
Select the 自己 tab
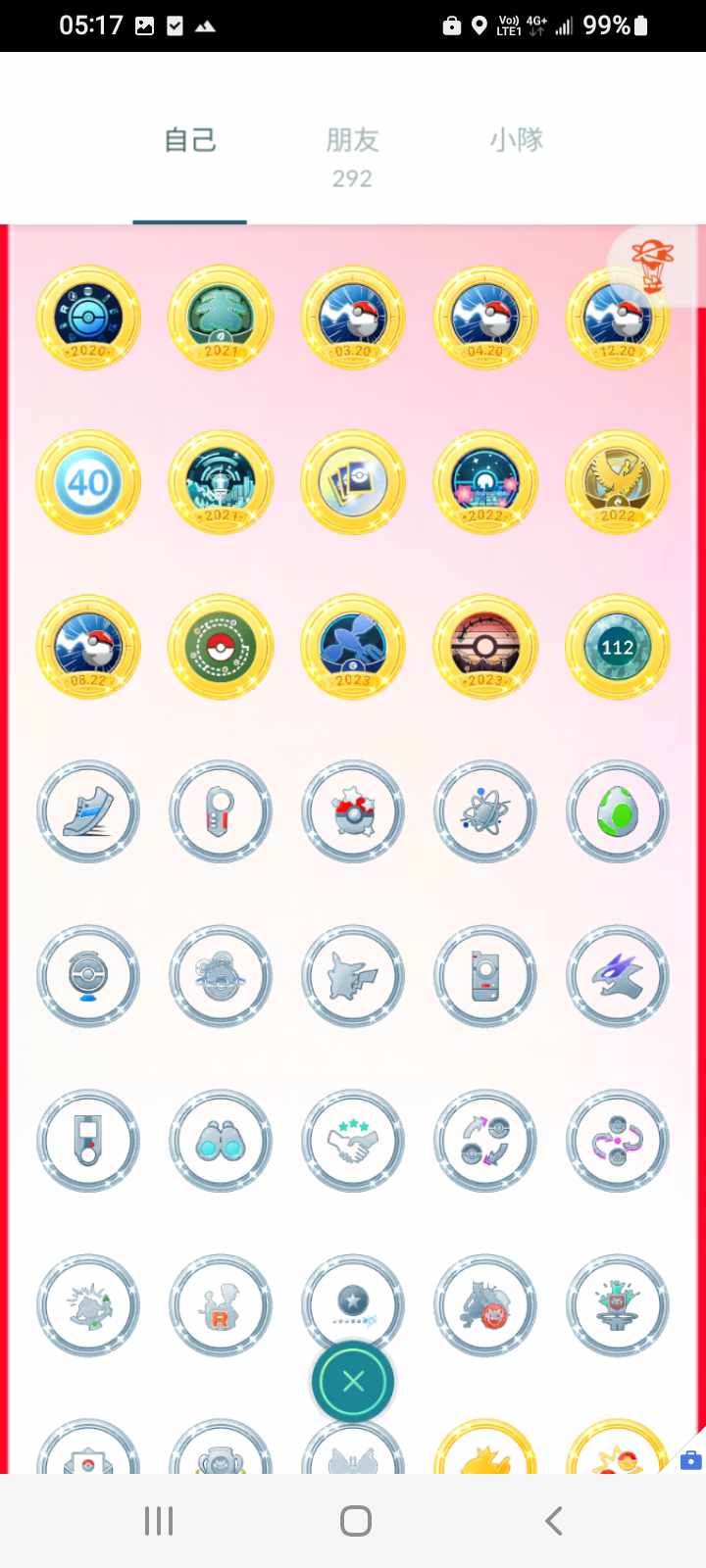point(190,140)
